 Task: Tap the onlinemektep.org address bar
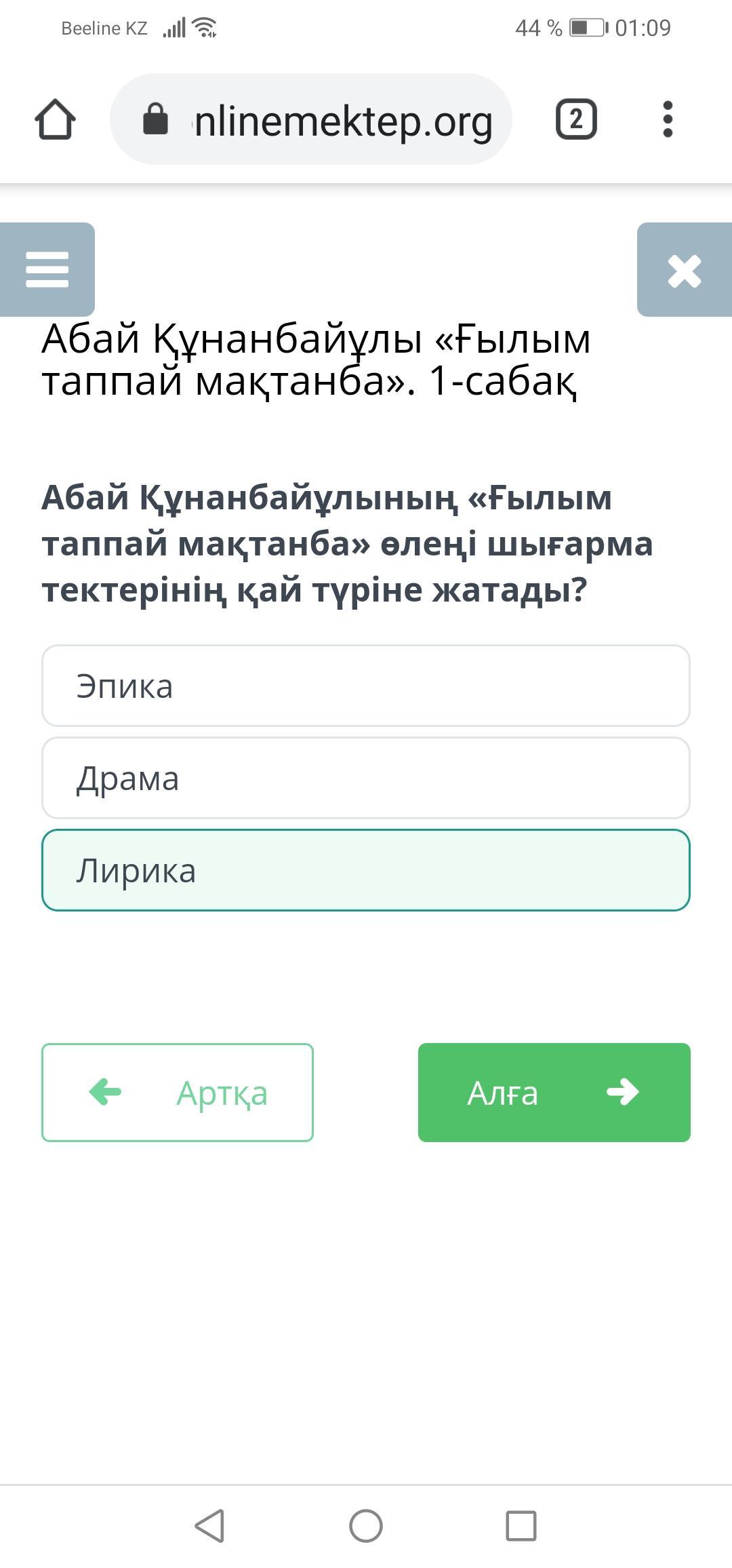tap(310, 119)
